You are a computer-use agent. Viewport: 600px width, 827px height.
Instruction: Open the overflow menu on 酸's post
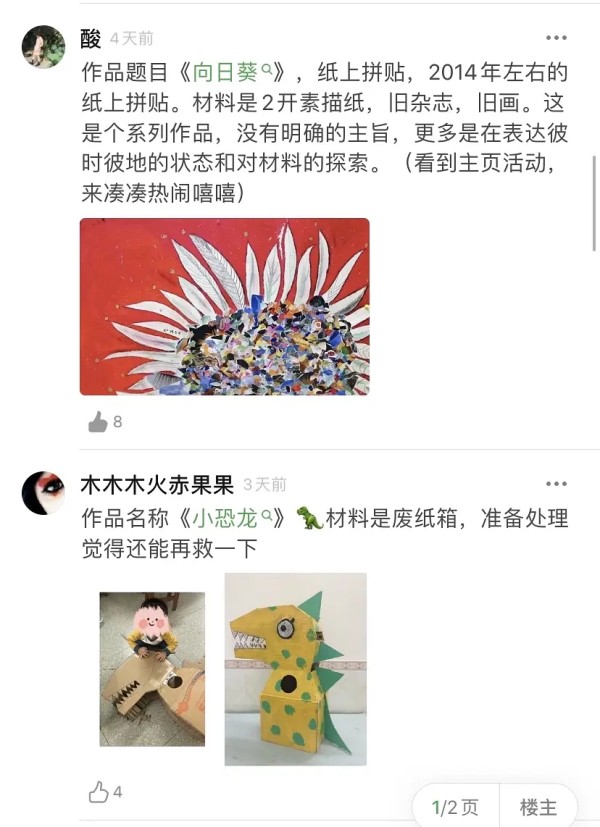click(x=556, y=38)
